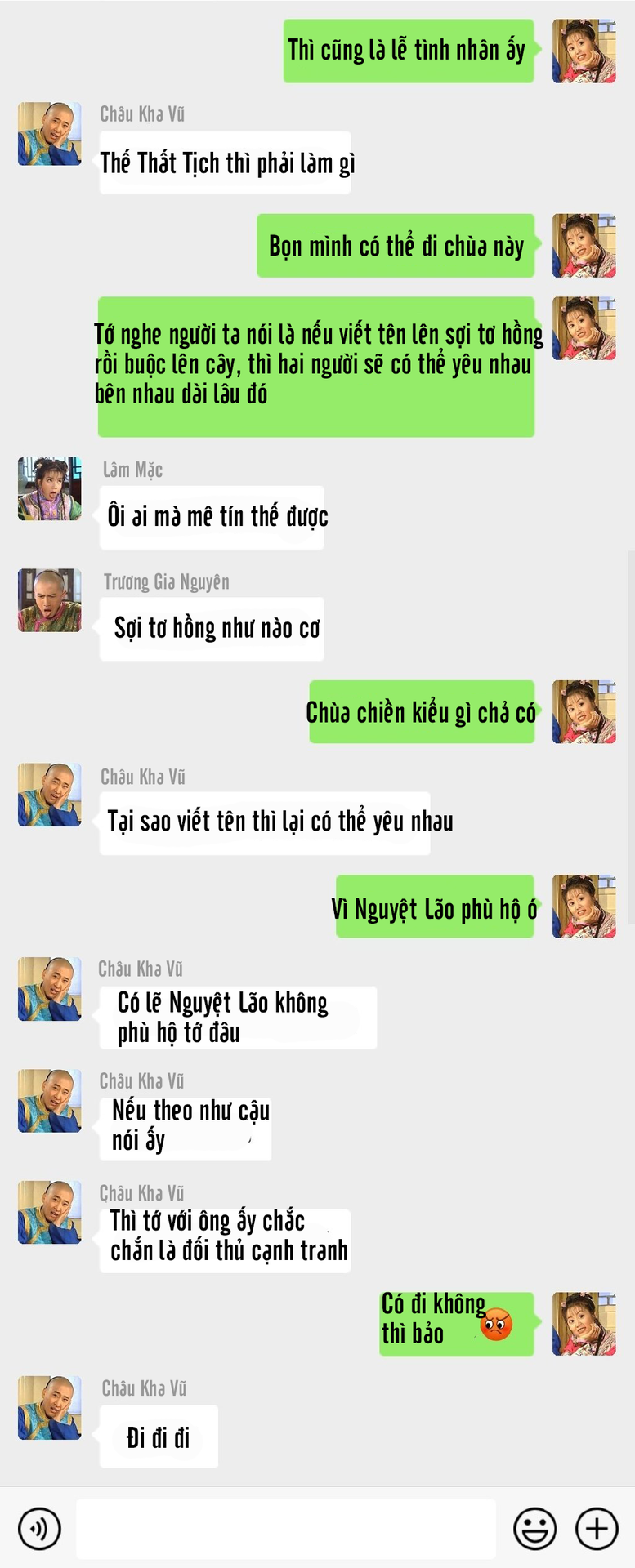The height and width of the screenshot is (1568, 635).
Task: Open the plus attachments menu
Action: (x=597, y=1528)
